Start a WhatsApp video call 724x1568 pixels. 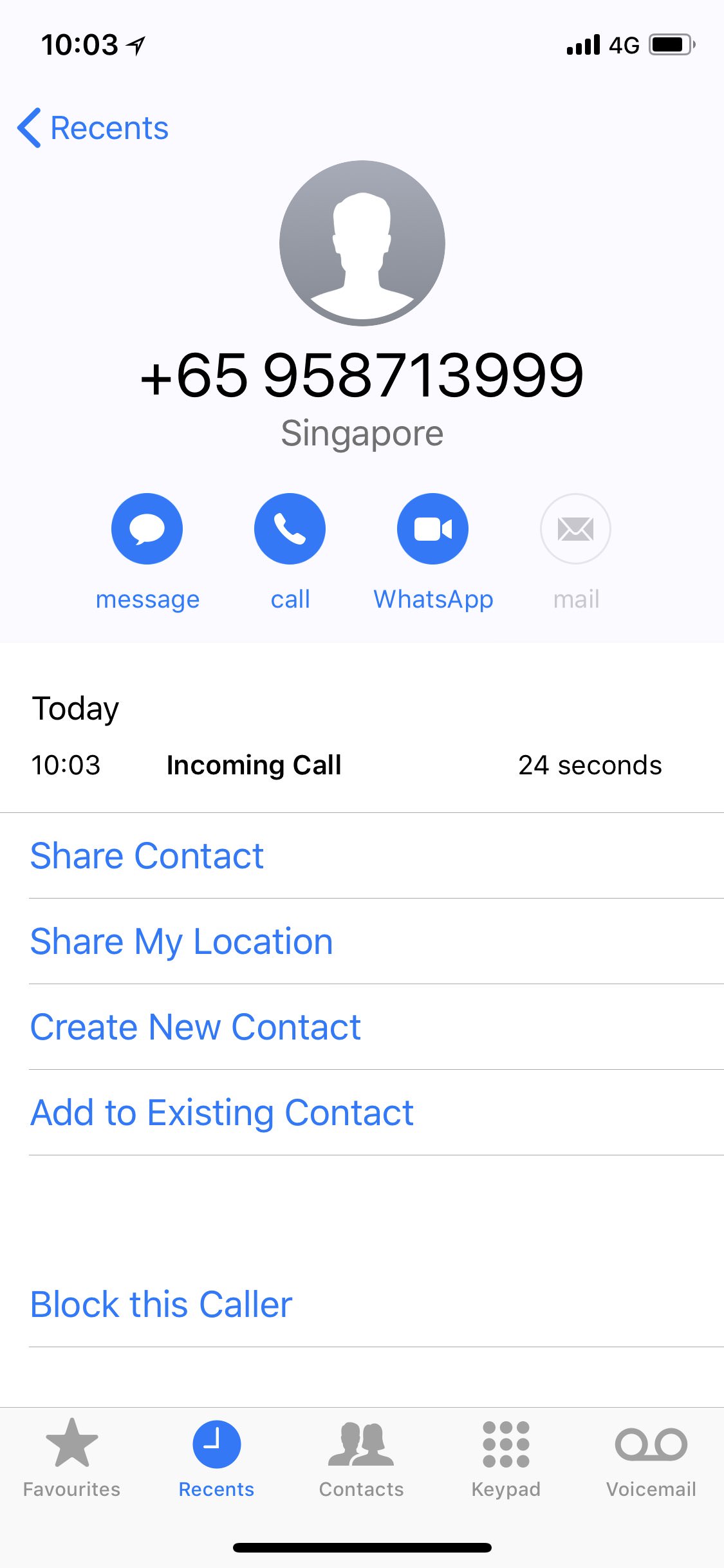(432, 529)
